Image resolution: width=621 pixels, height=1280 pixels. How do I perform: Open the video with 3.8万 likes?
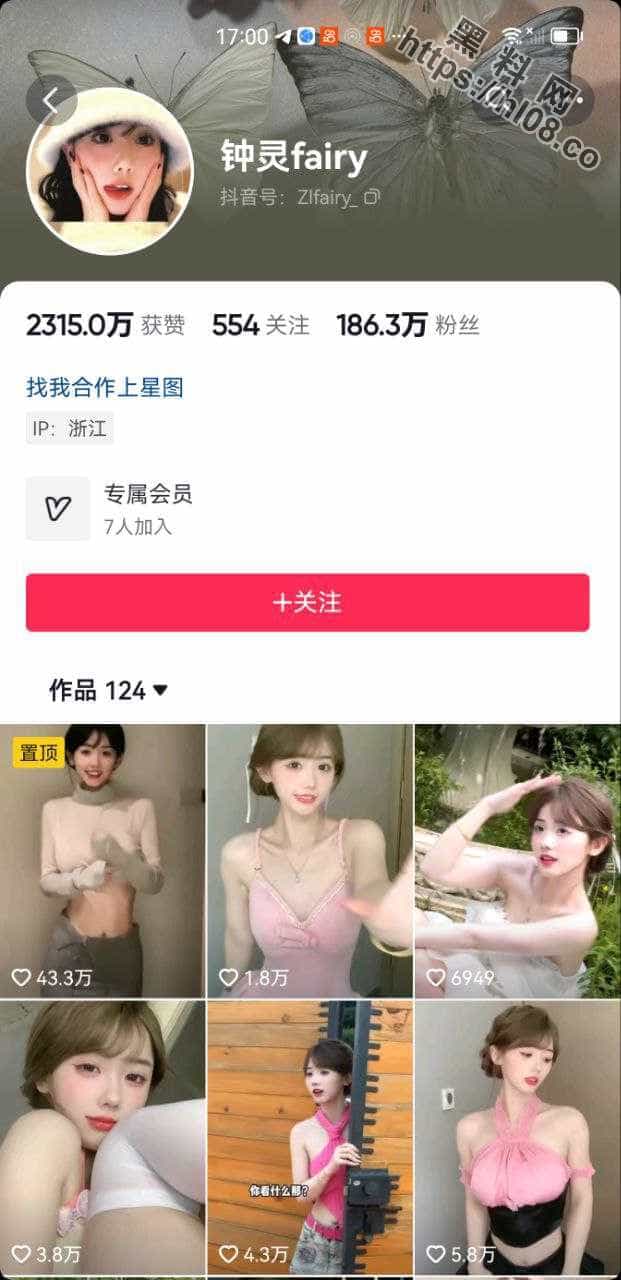coord(102,1135)
